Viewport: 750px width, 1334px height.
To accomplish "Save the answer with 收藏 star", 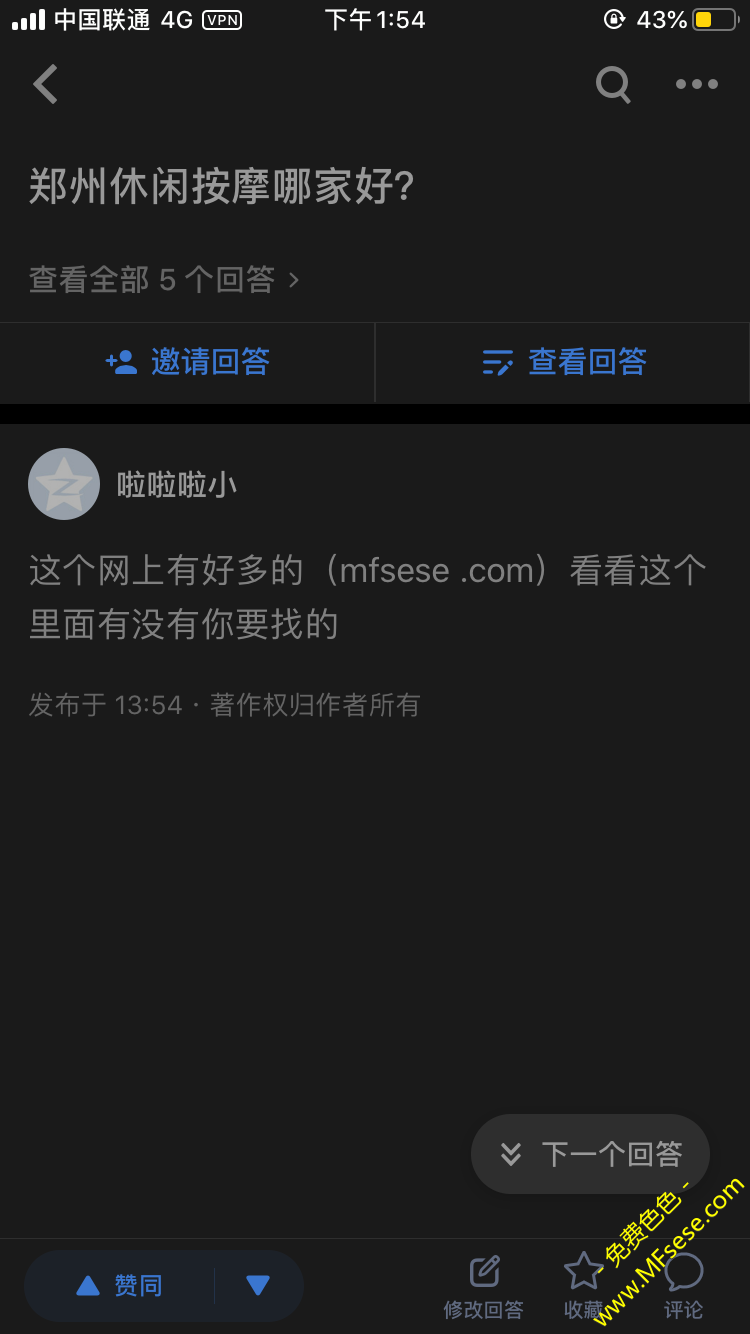I will pyautogui.click(x=584, y=1286).
